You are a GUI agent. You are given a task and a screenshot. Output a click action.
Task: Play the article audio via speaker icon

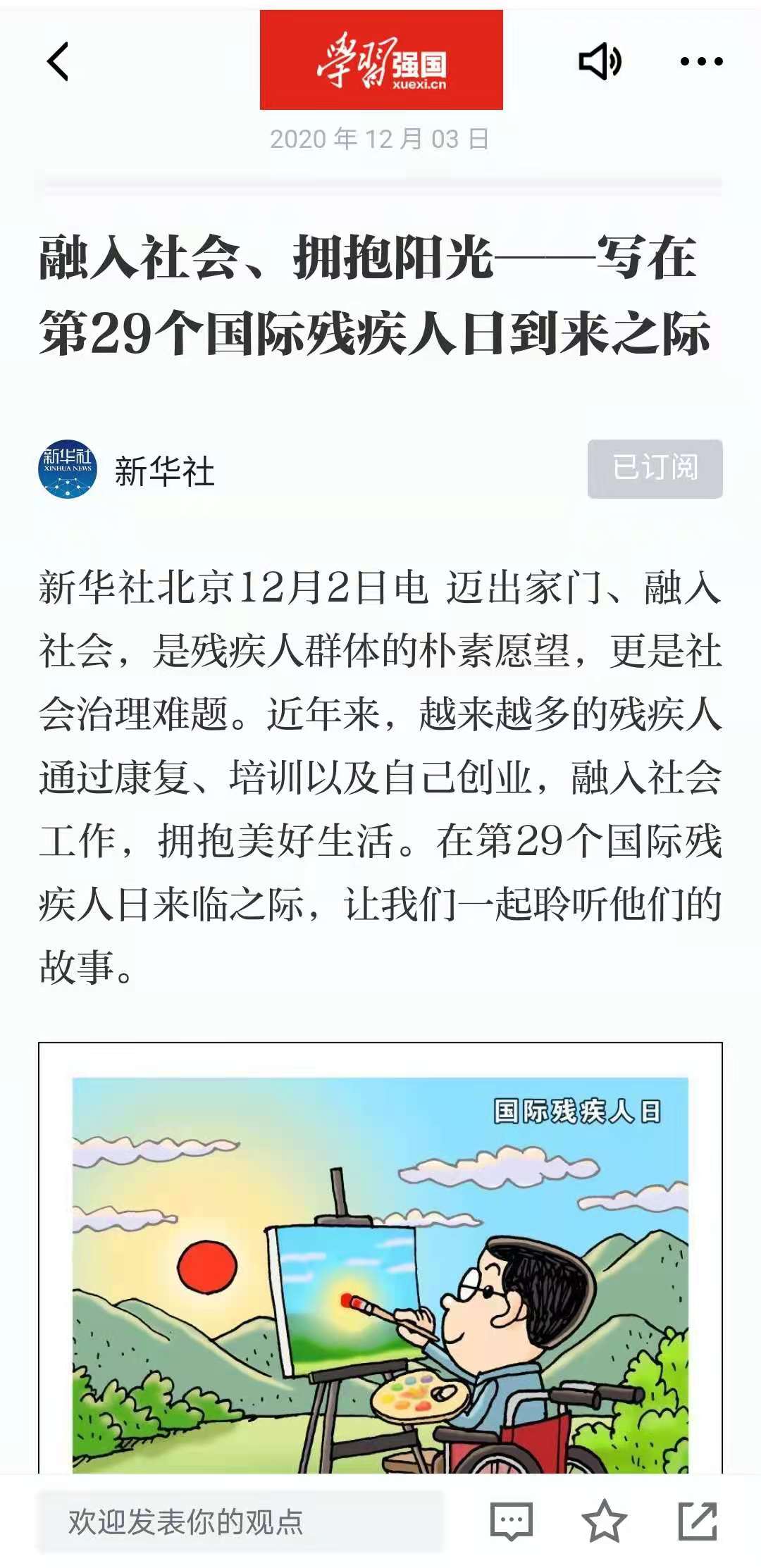click(600, 61)
